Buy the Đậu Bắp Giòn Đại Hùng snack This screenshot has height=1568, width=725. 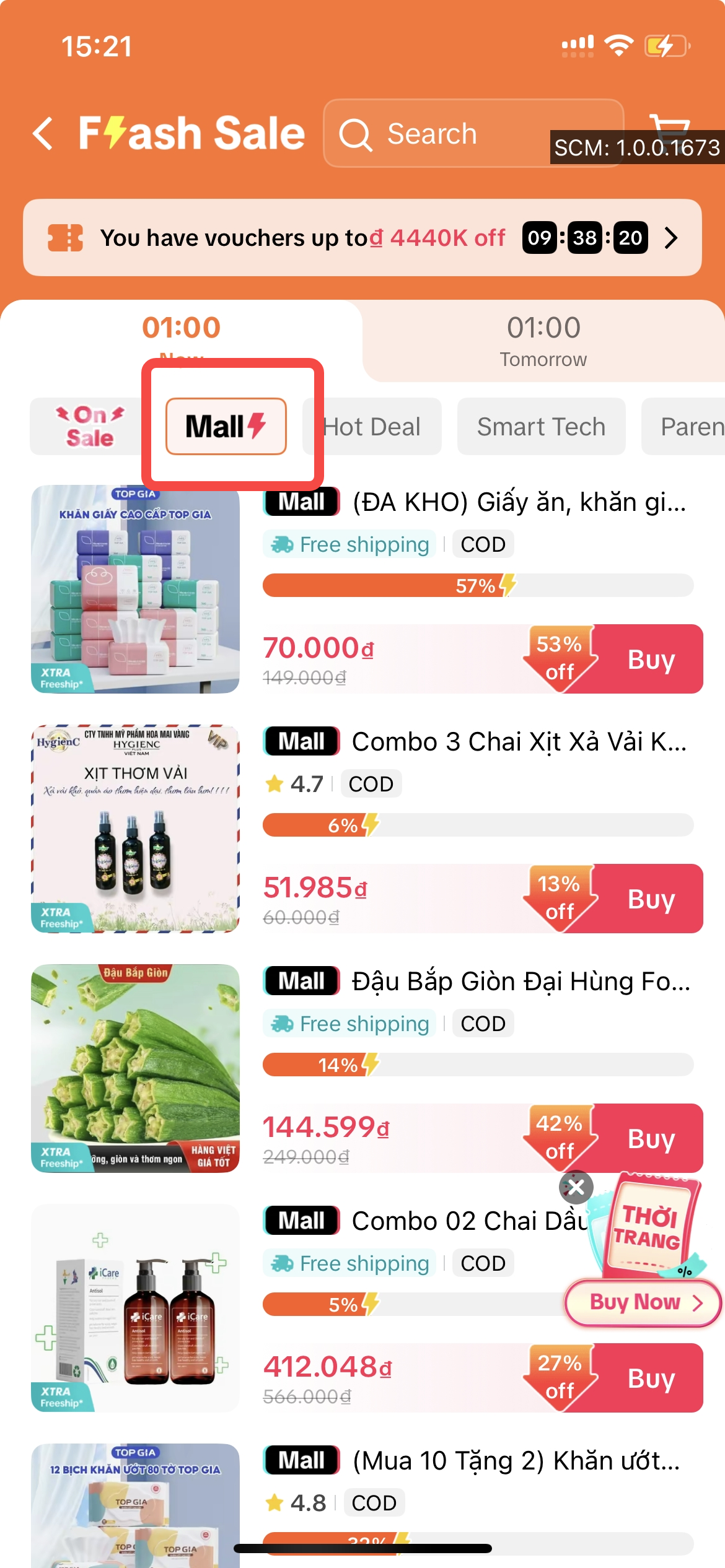[651, 1139]
